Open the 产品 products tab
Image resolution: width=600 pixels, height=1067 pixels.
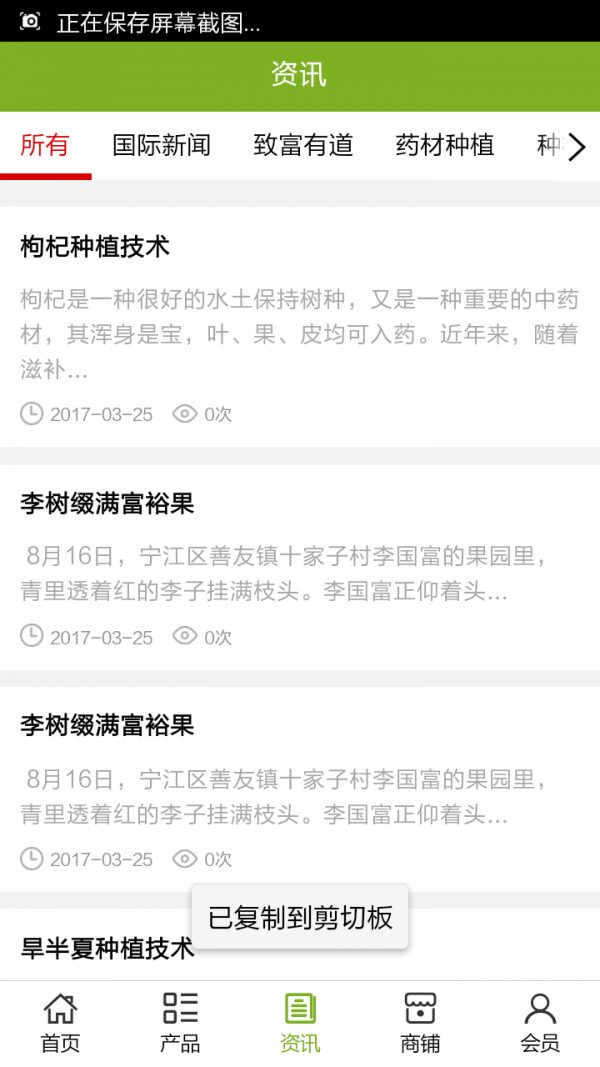[x=180, y=1023]
